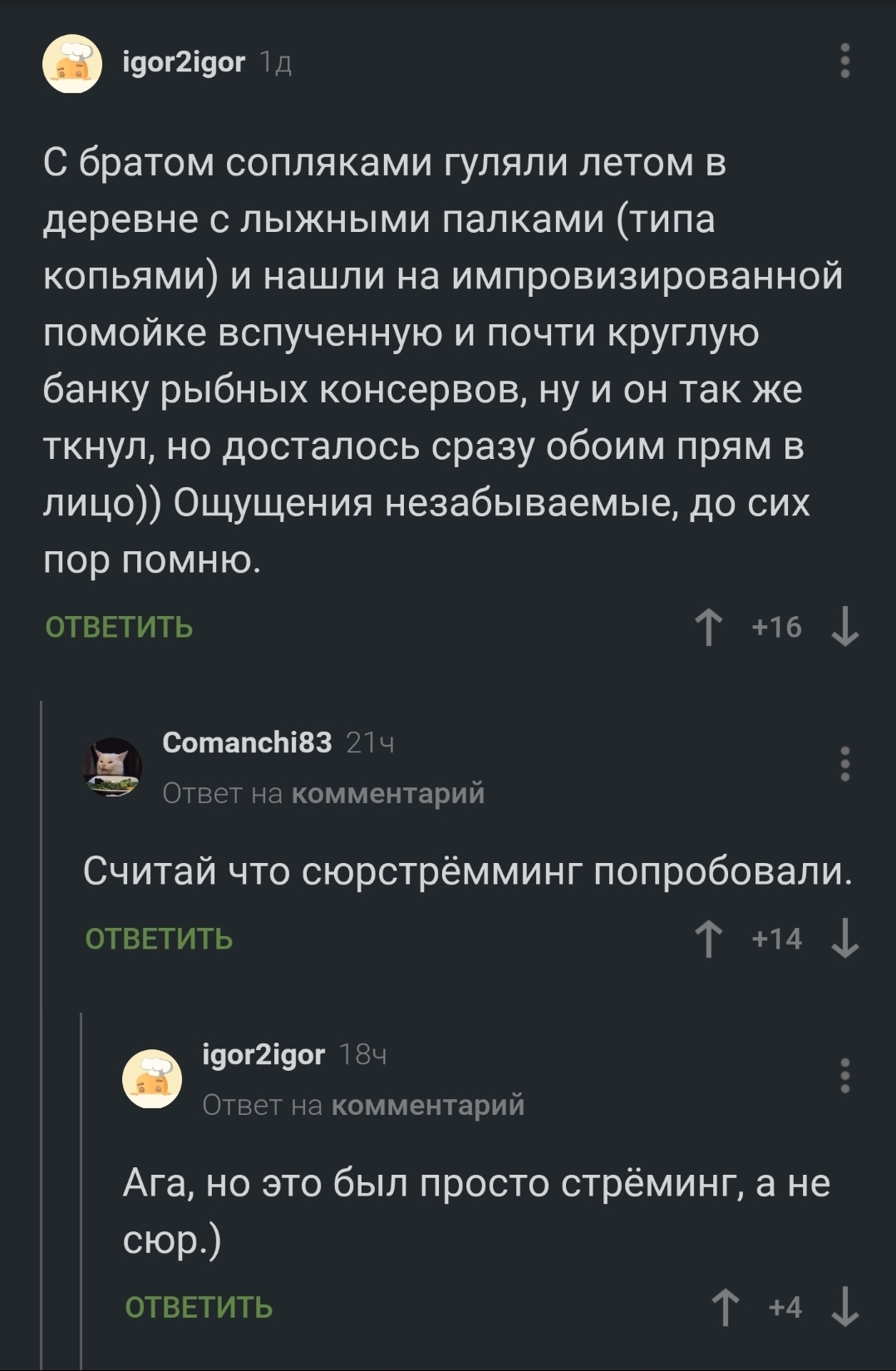
Task: Reply to igor2igor's 18ч comment
Action: click(199, 1307)
